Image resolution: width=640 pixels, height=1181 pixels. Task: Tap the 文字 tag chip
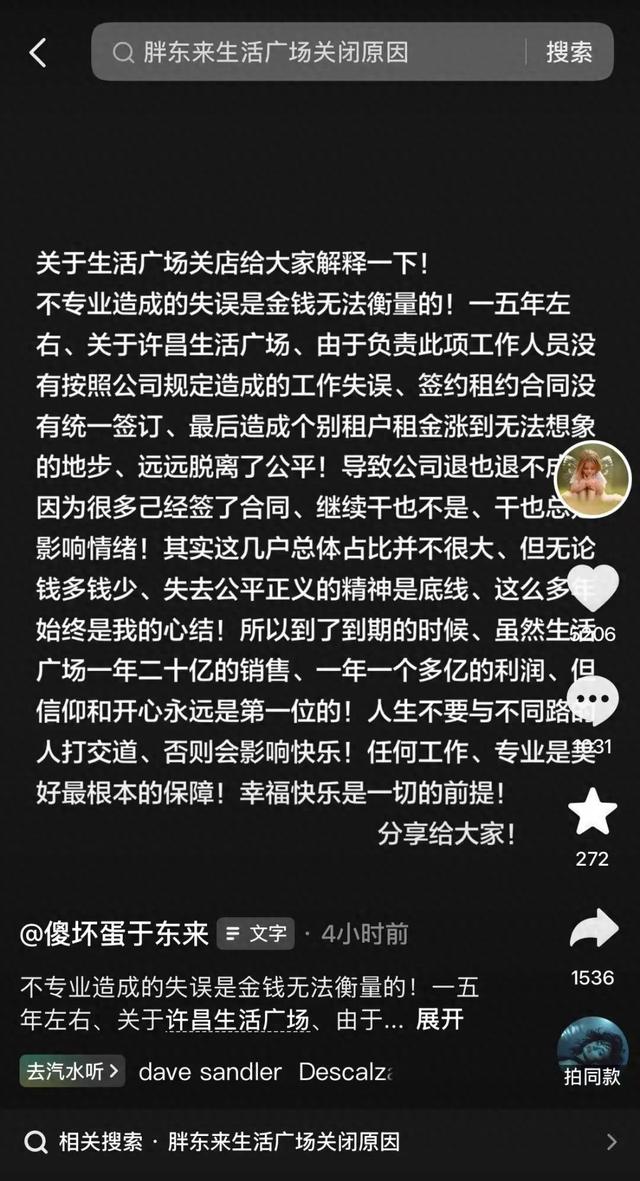tap(256, 934)
